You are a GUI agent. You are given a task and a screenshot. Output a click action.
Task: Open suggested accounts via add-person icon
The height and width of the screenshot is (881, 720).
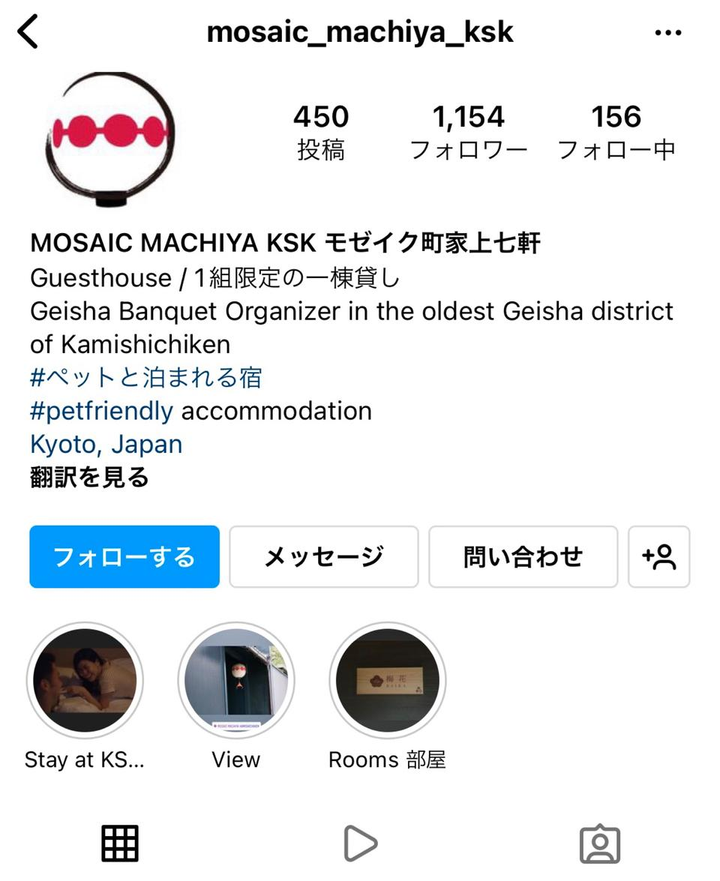pyautogui.click(x=660, y=556)
